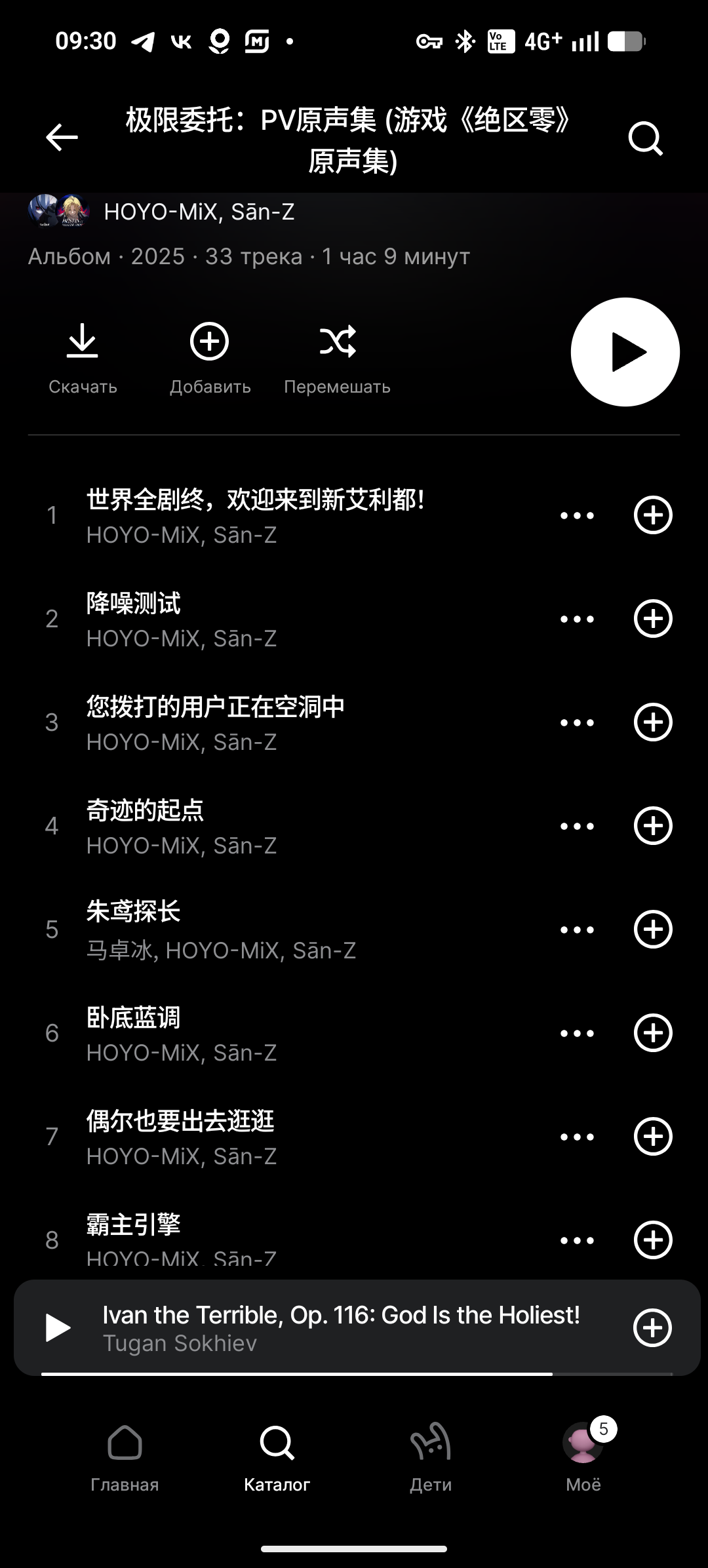Viewport: 708px width, 1568px height.
Task: Add album with the Добавить button
Action: [210, 359]
